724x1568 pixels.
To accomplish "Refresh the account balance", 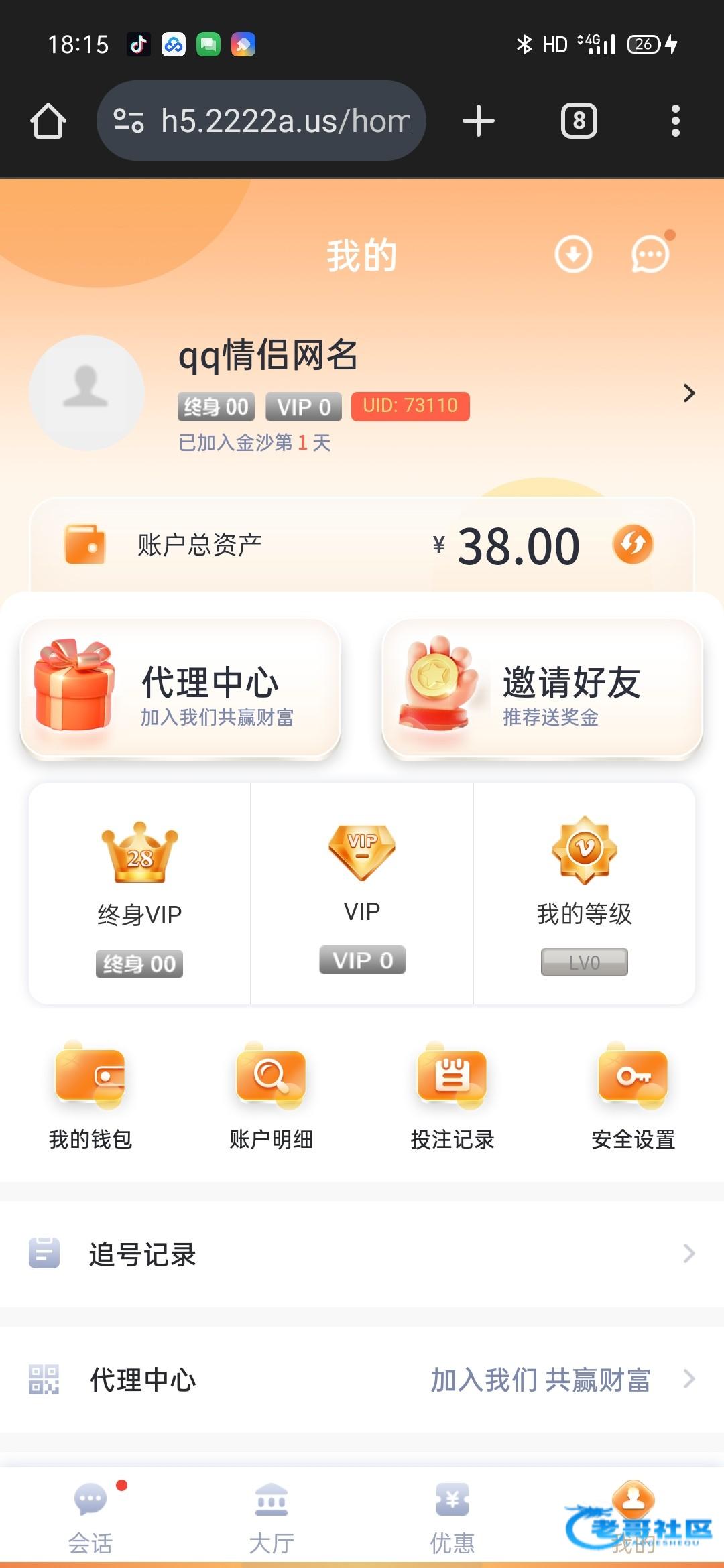I will click(633, 544).
